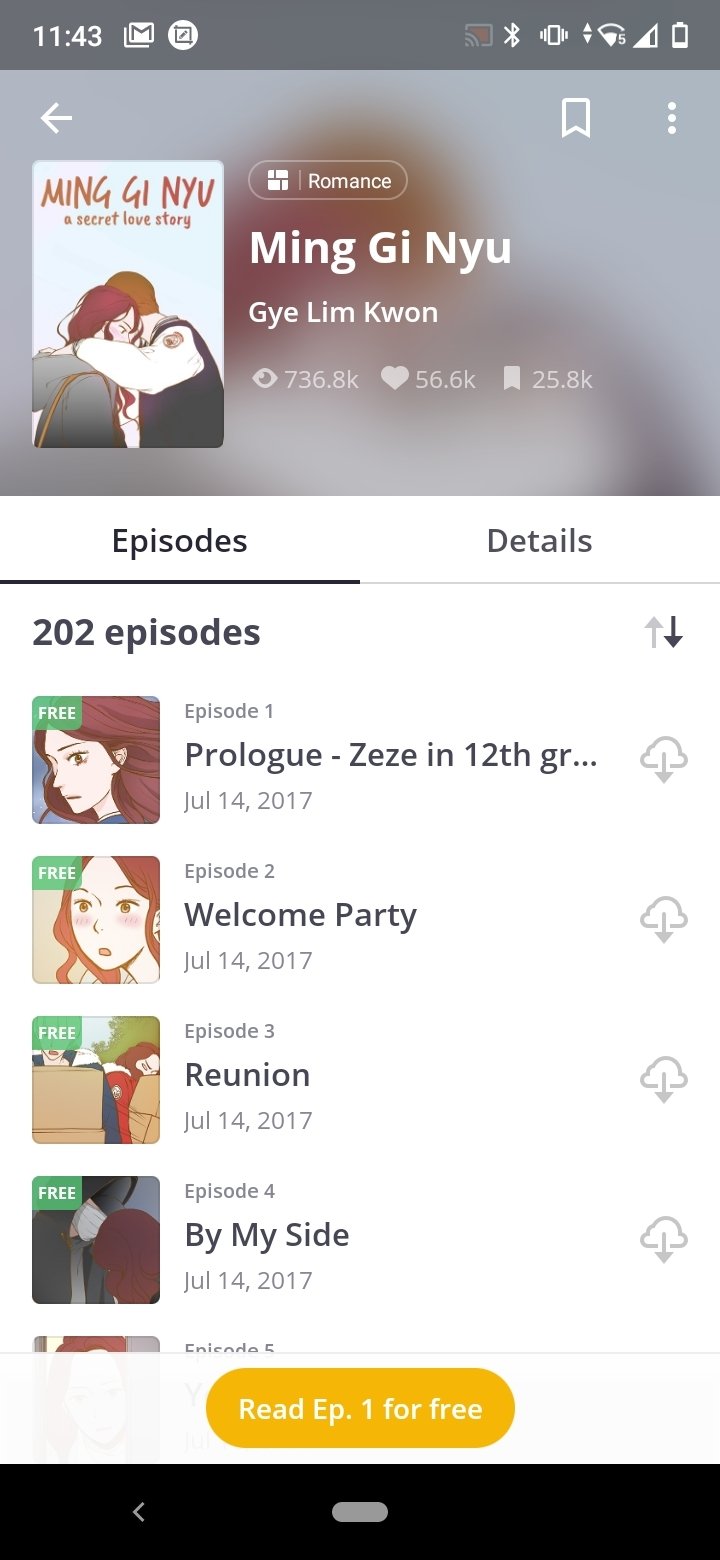Screen dimensions: 720x1560
Task: Reverse the episode sort order
Action: [663, 632]
